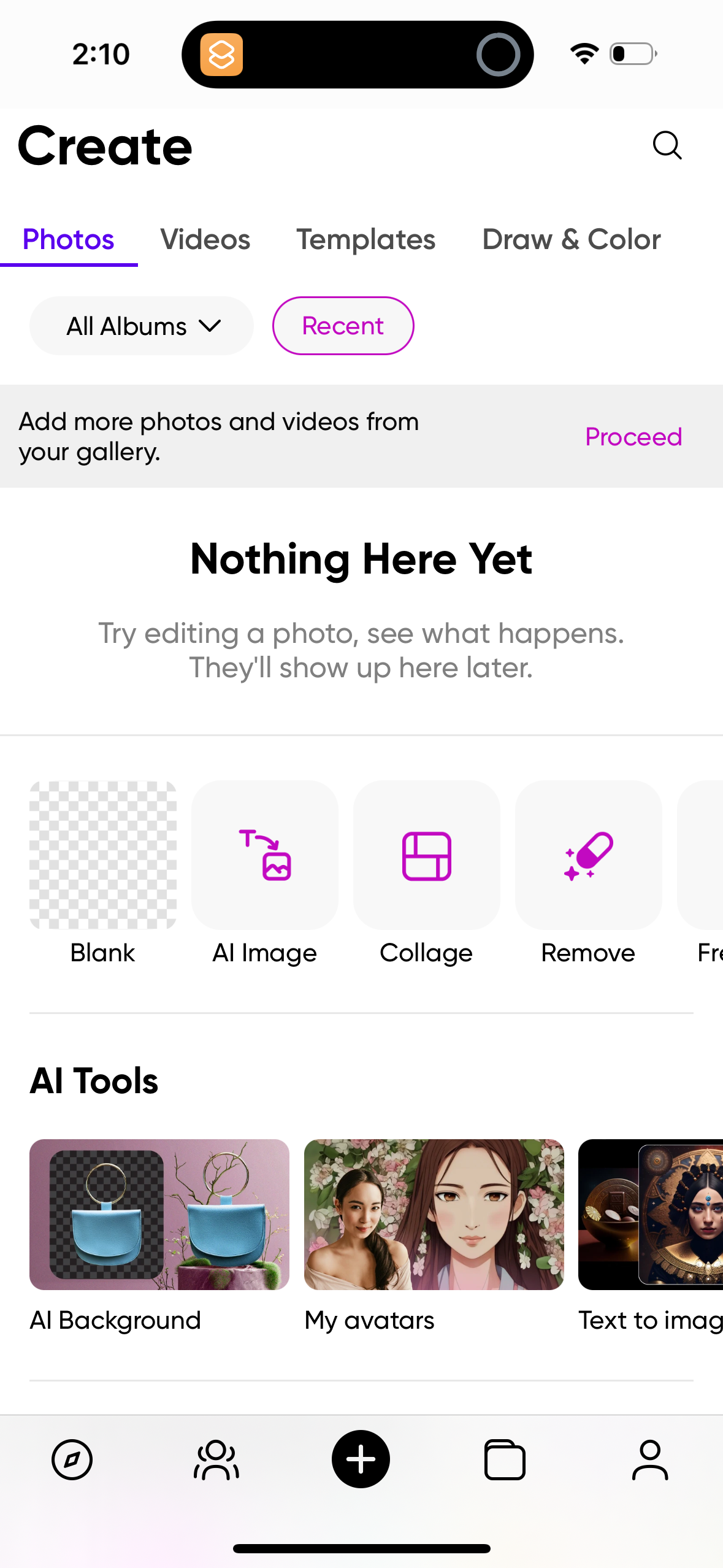Toggle the Recent photos filter
The width and height of the screenshot is (723, 1568).
343,326
